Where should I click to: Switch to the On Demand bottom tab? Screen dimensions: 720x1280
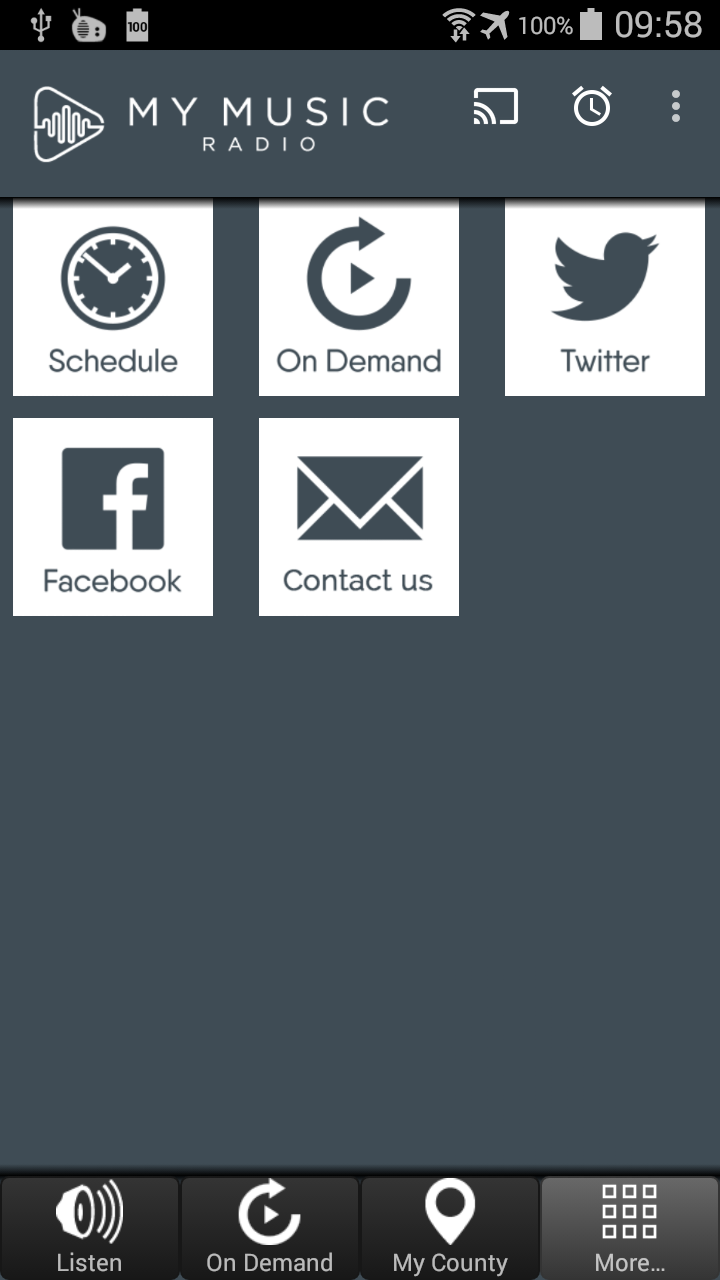point(269,1228)
